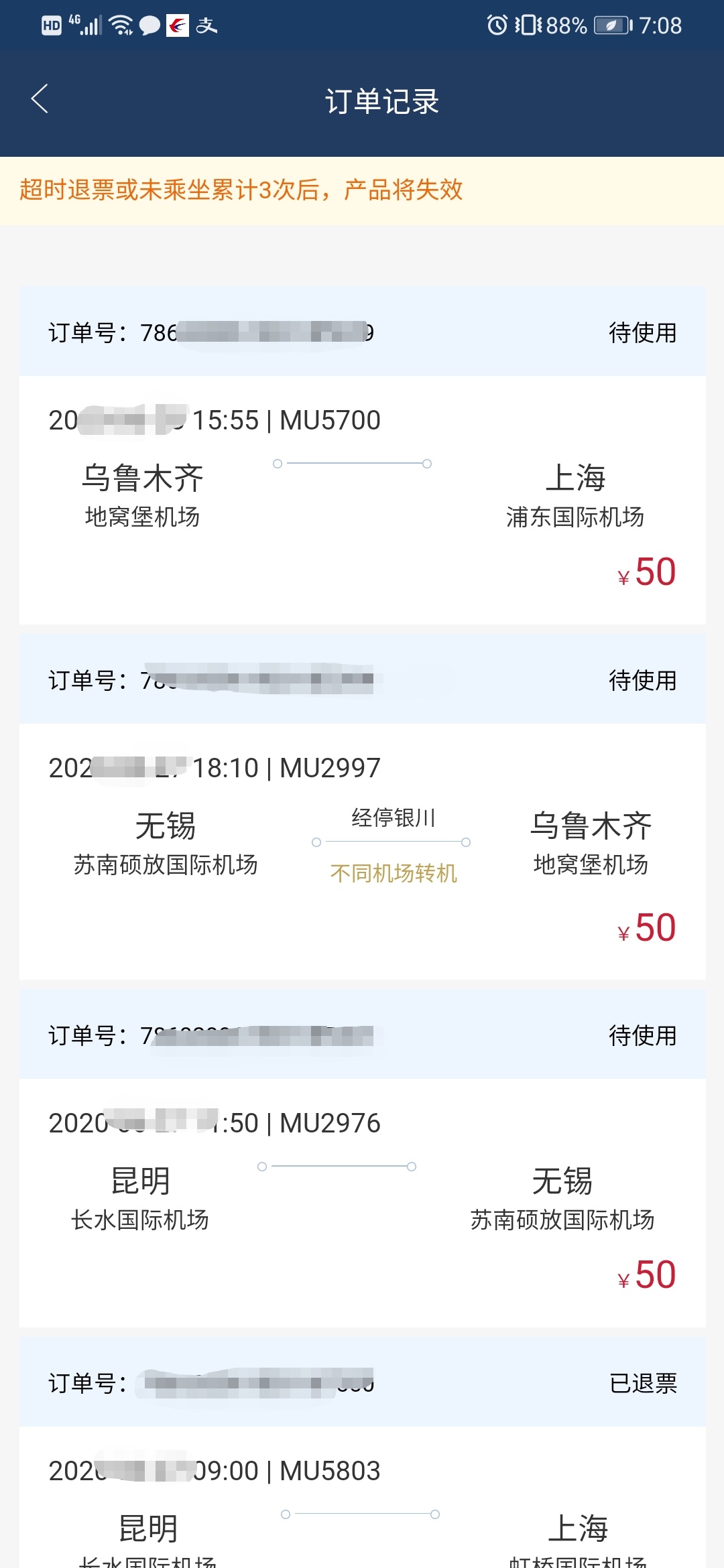Go back from the 订单记录 page

coord(40,100)
